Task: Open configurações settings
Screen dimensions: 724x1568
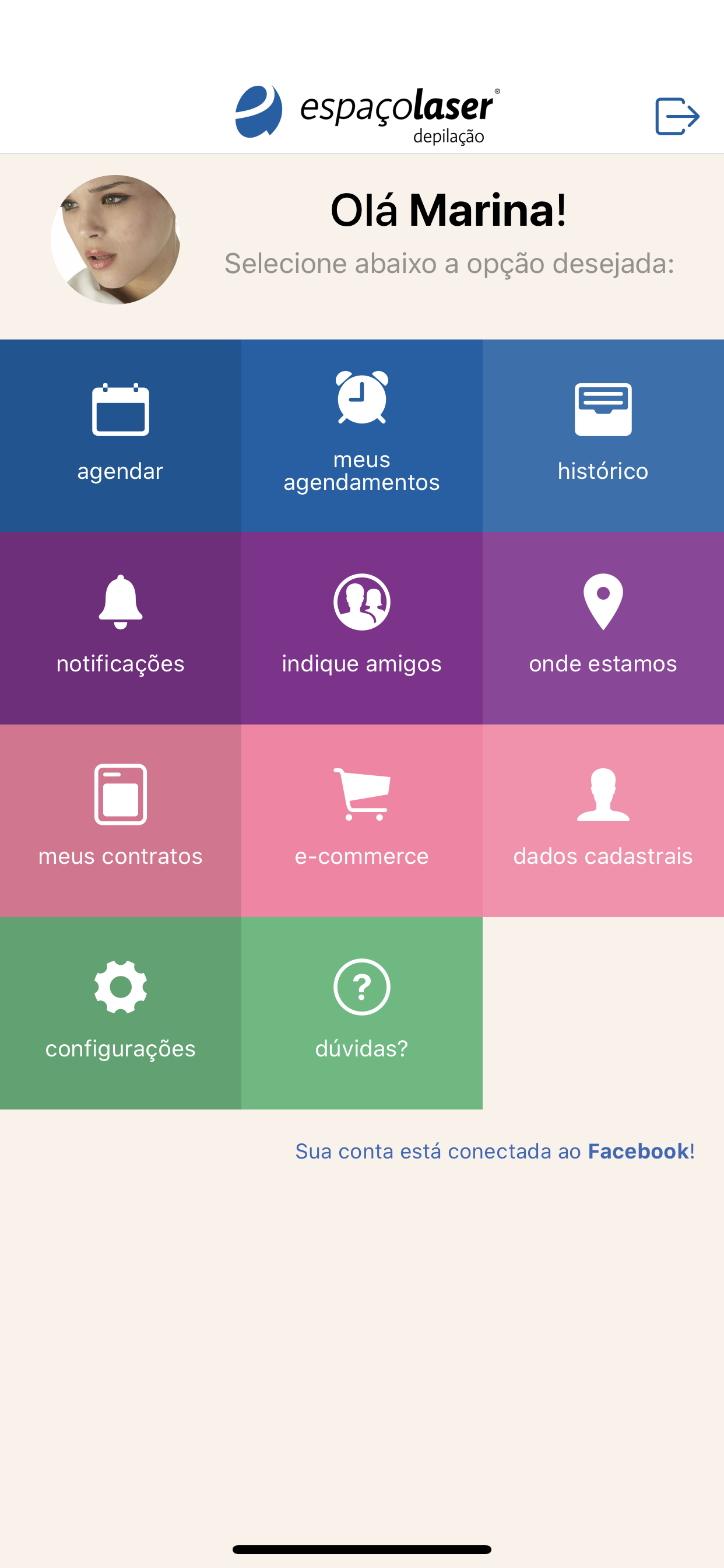Action: coord(121,1012)
